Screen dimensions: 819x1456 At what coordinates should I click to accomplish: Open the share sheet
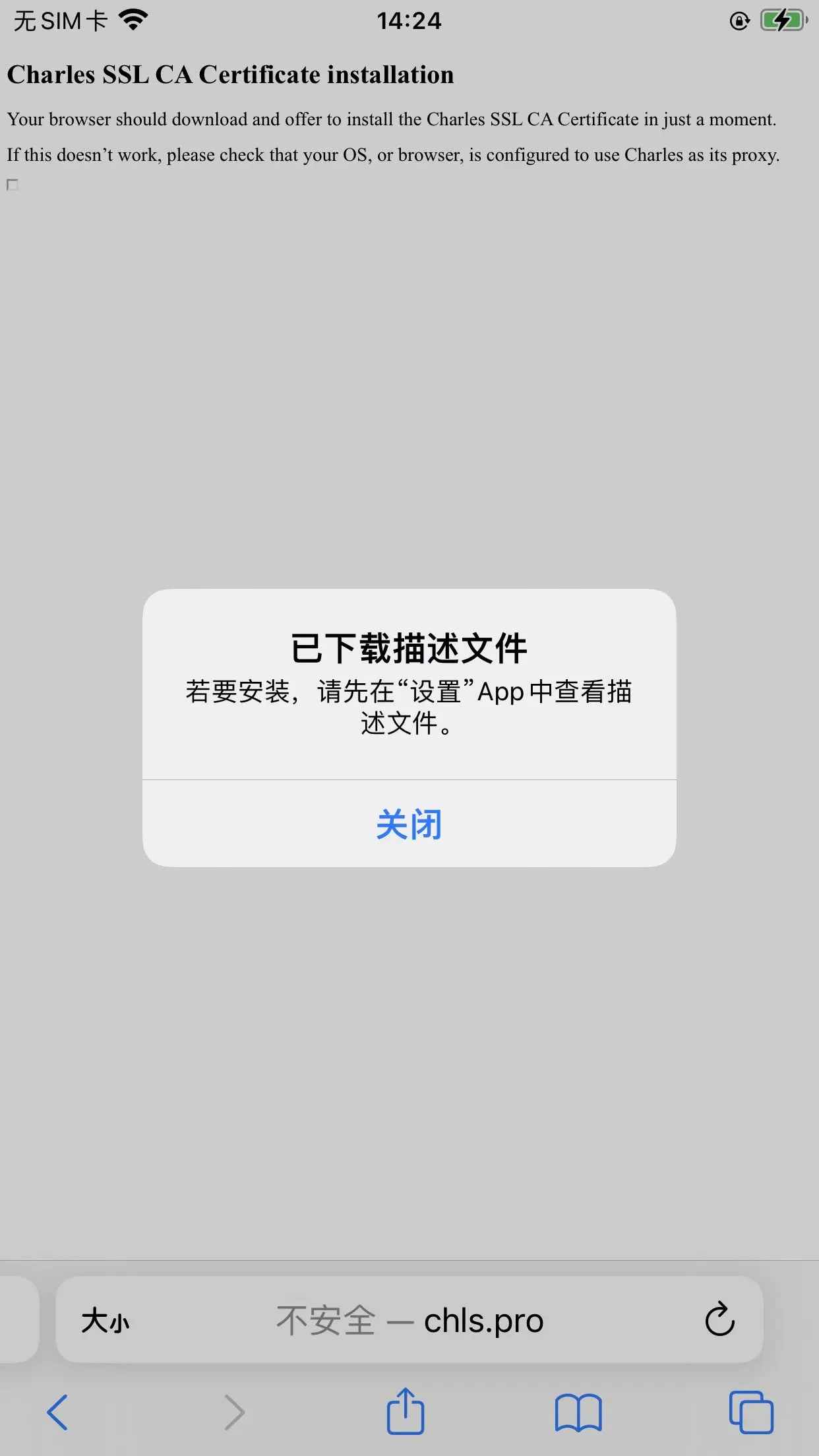tap(405, 1411)
